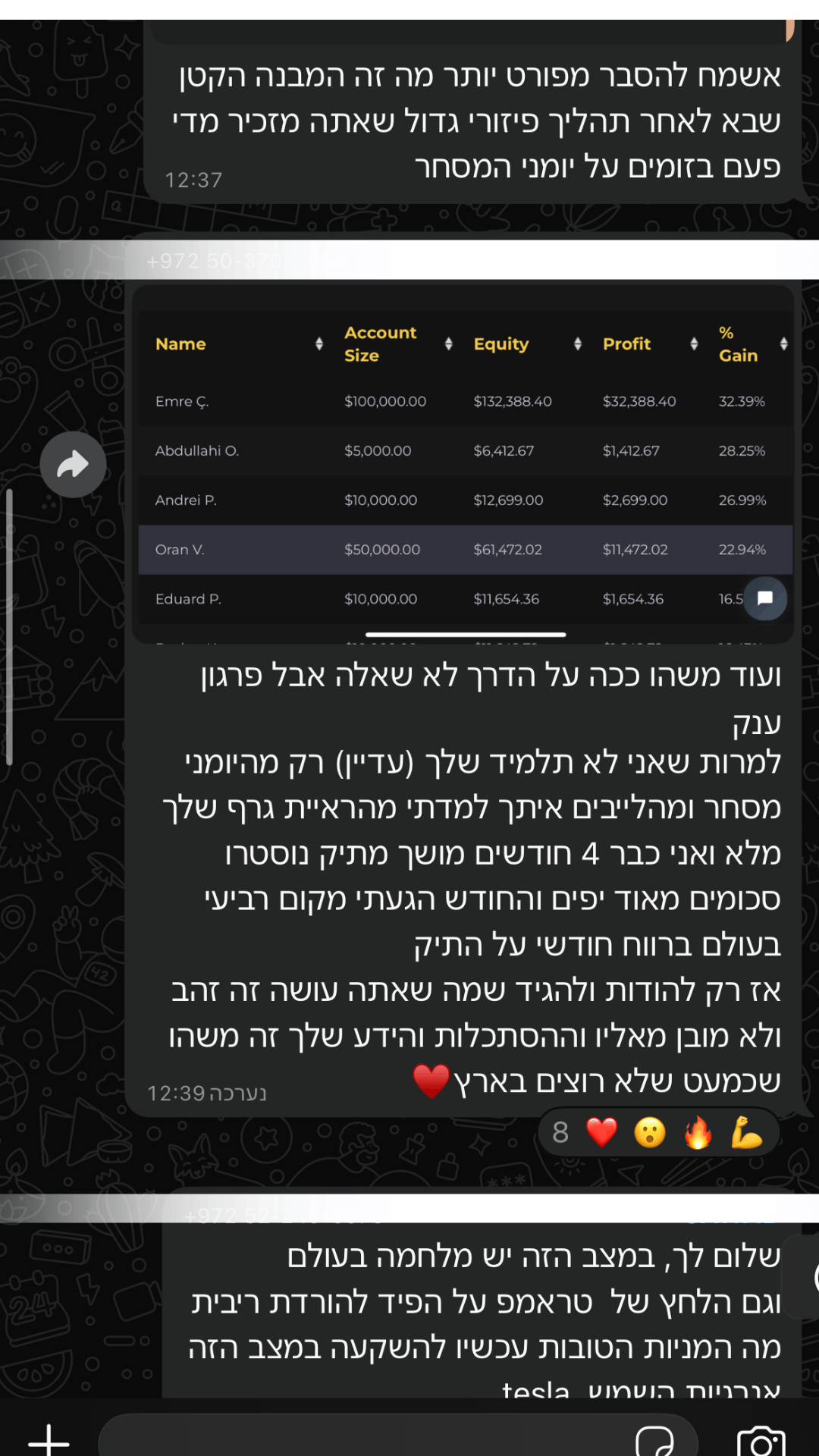Image resolution: width=819 pixels, height=1456 pixels.
Task: Forward the leaderboard image message
Action: (73, 465)
